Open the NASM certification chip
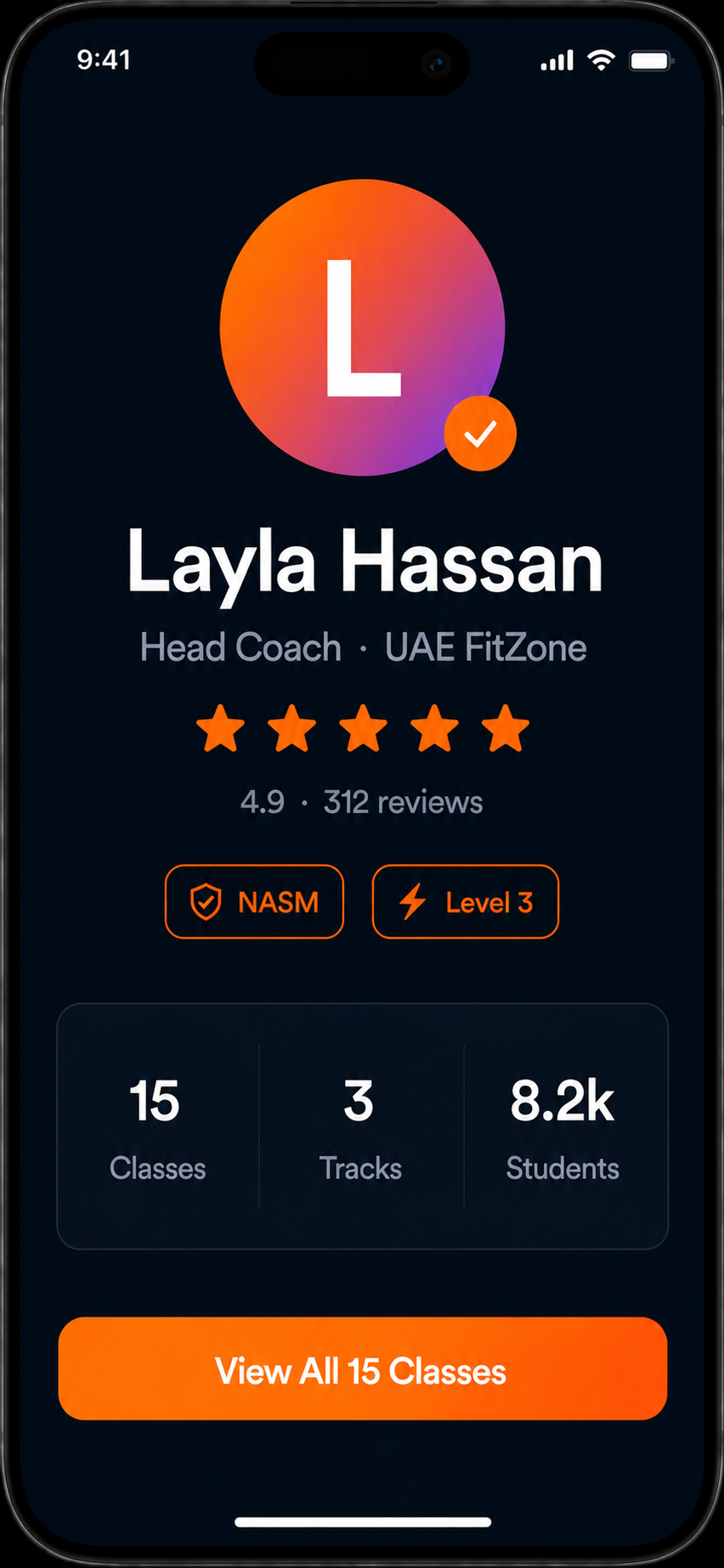The width and height of the screenshot is (724, 1568). coord(254,902)
